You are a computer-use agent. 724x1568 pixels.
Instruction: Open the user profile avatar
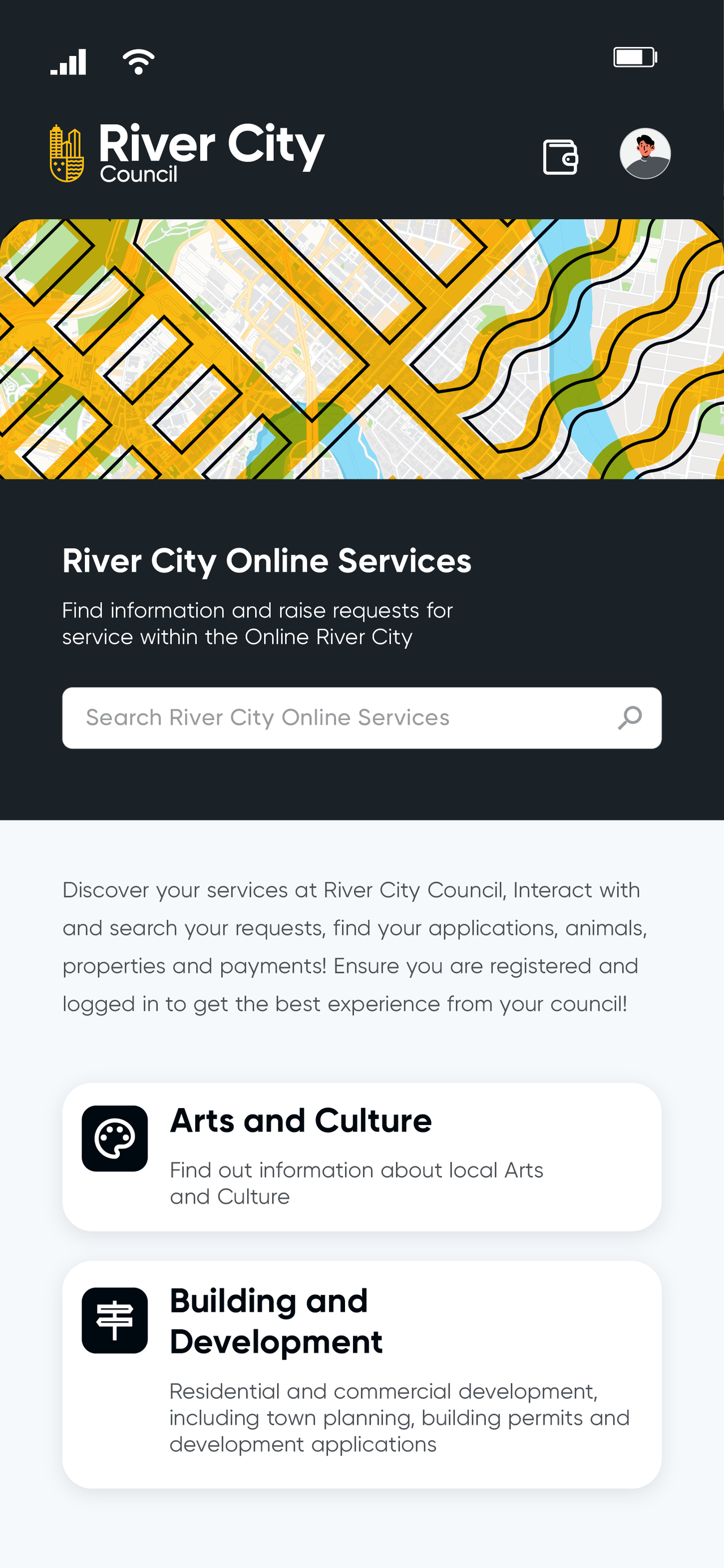[x=645, y=153]
